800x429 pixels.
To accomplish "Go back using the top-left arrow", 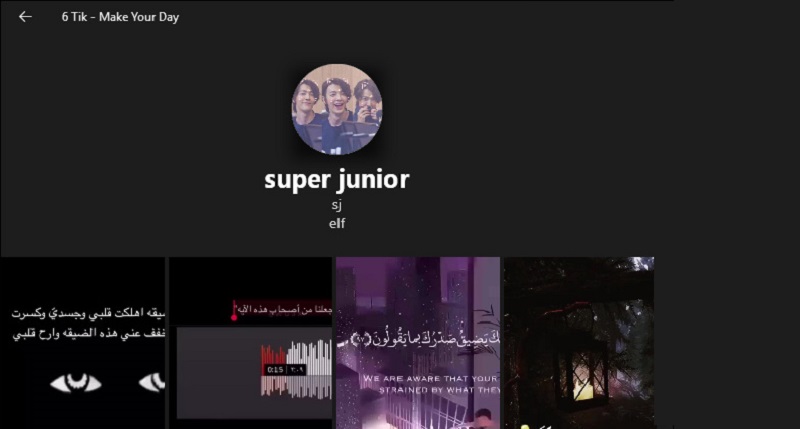I will (25, 16).
